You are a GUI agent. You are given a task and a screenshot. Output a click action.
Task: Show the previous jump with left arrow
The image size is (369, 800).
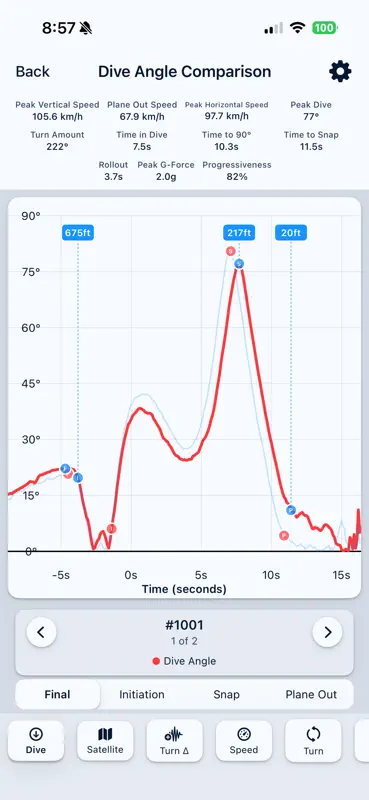coord(41,633)
